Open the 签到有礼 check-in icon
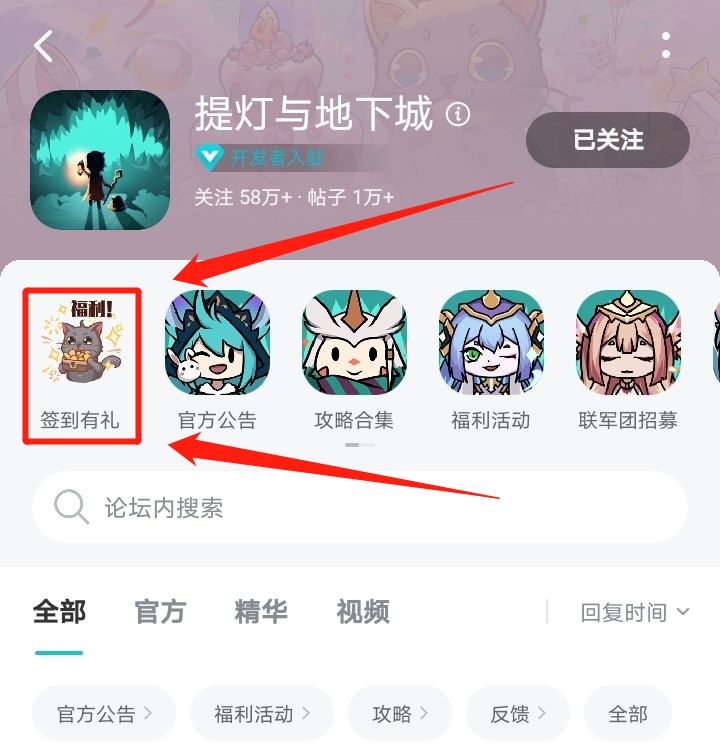This screenshot has width=720, height=752. coord(81,345)
